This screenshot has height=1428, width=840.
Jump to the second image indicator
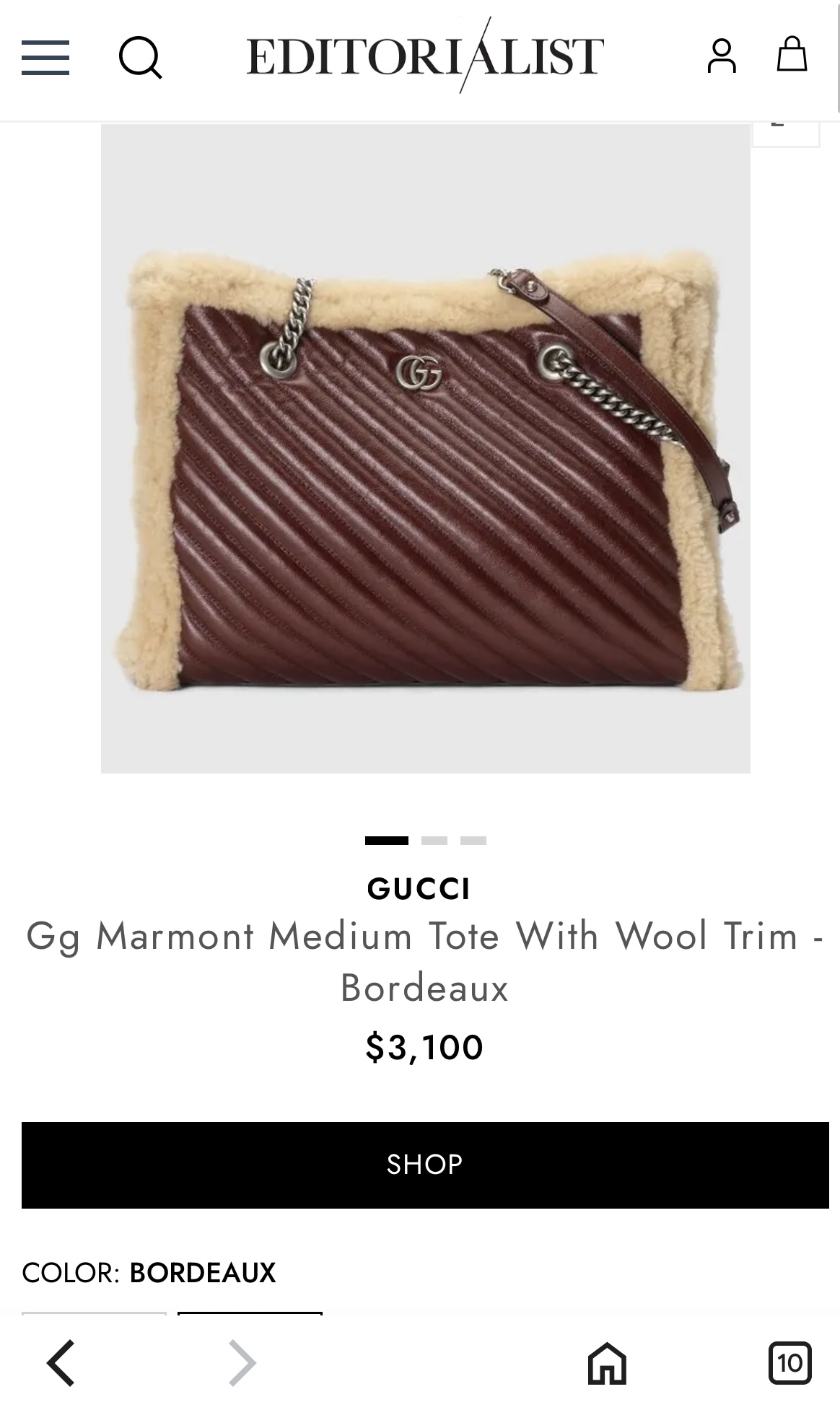tap(434, 841)
